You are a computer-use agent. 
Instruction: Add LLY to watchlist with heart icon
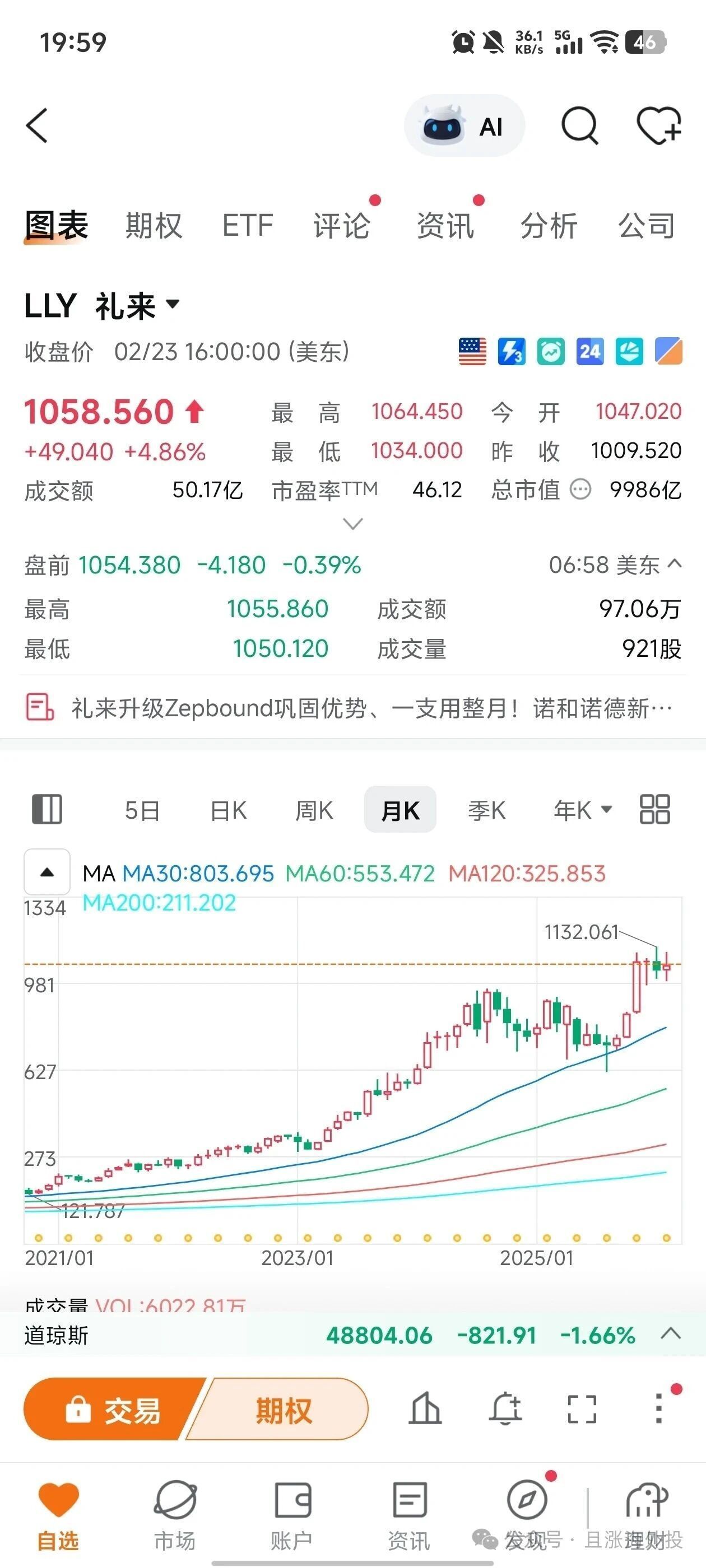tap(658, 126)
